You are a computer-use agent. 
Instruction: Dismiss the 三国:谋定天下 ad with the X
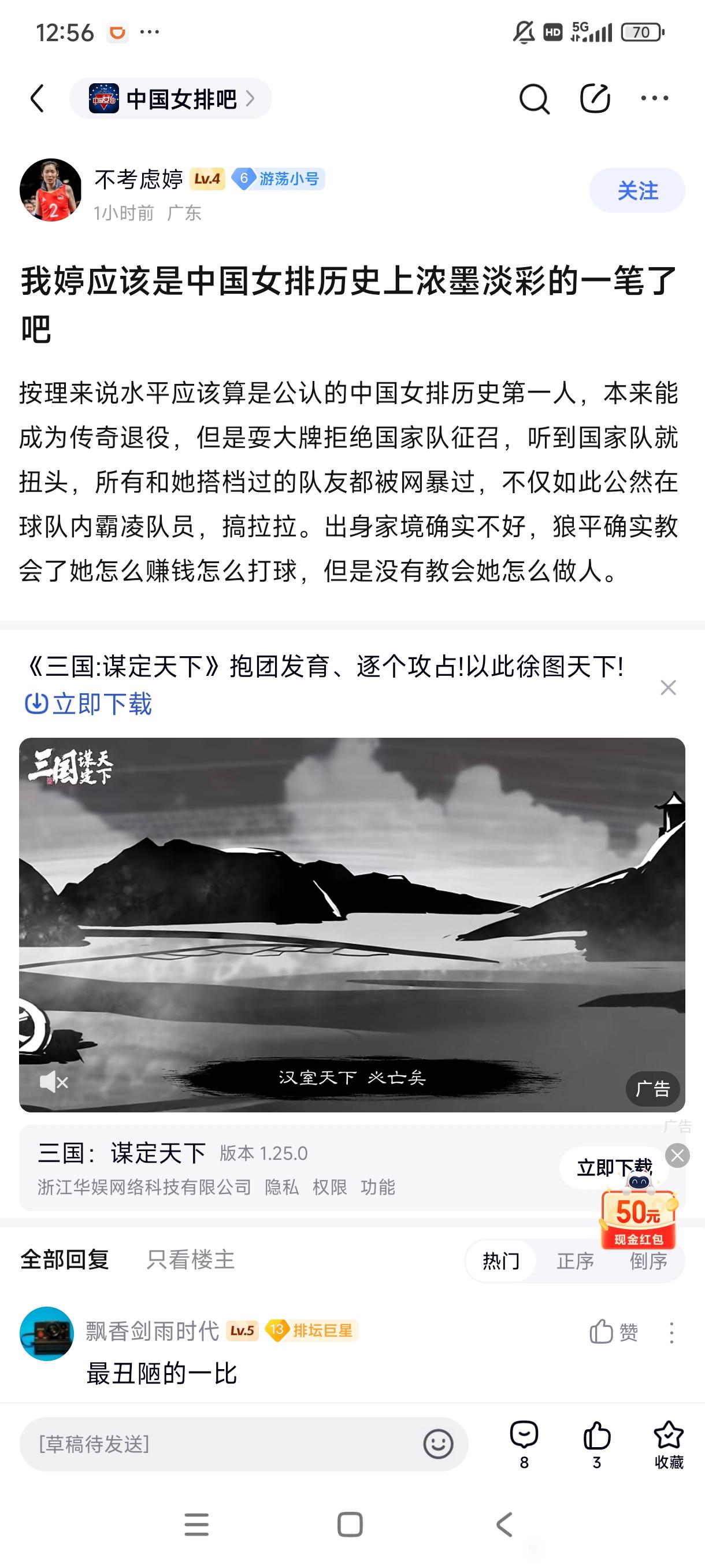point(668,688)
